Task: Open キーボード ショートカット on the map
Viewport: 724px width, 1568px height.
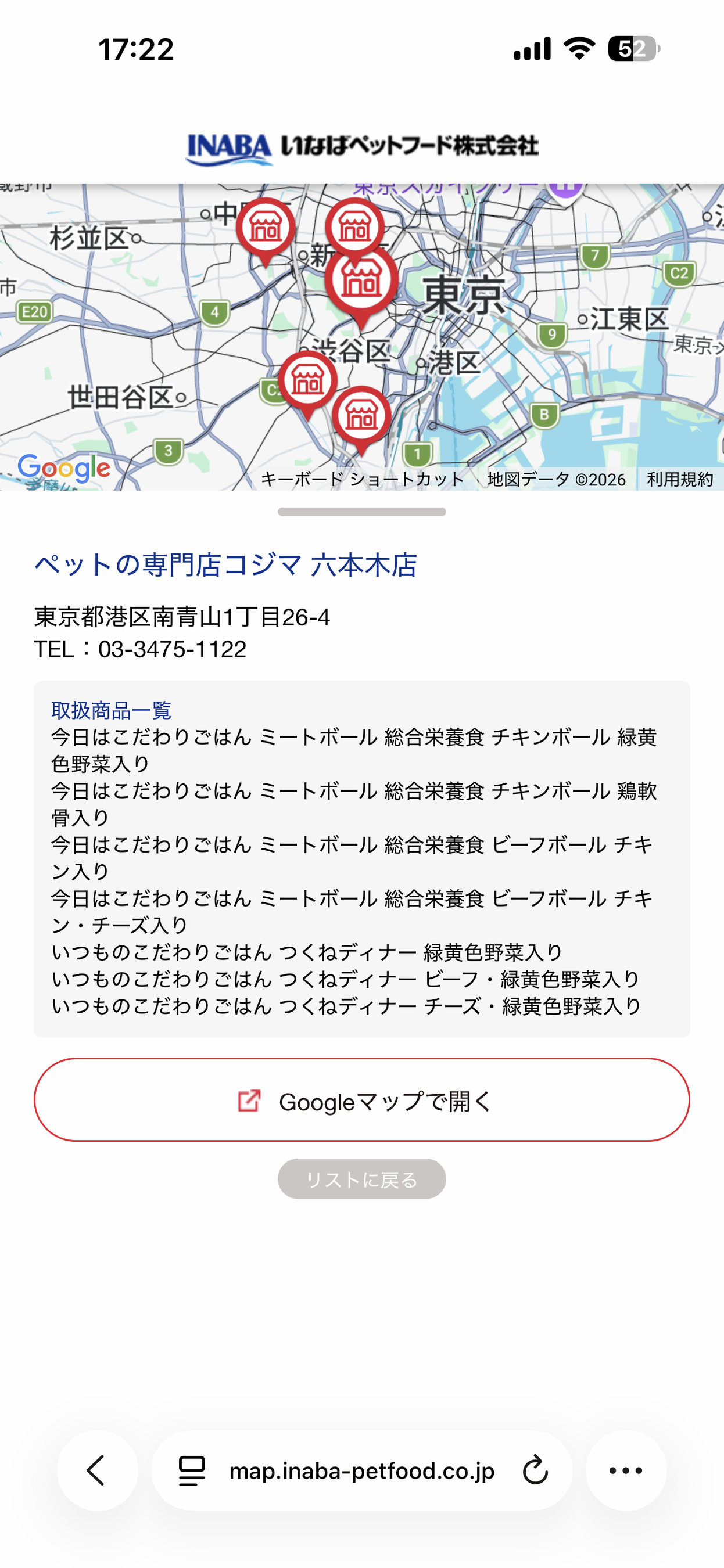Action: coord(363,480)
